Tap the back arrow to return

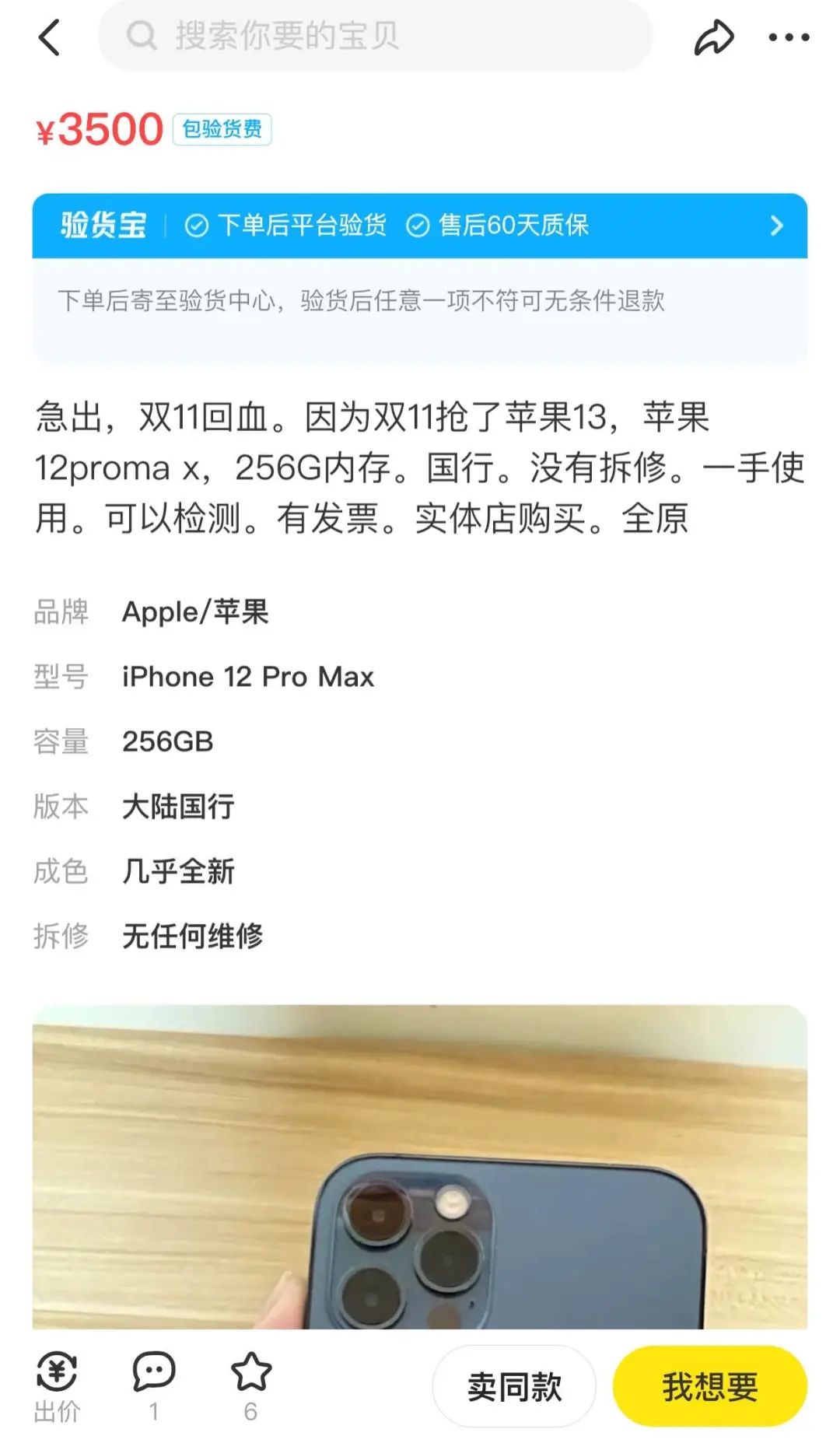(x=49, y=37)
